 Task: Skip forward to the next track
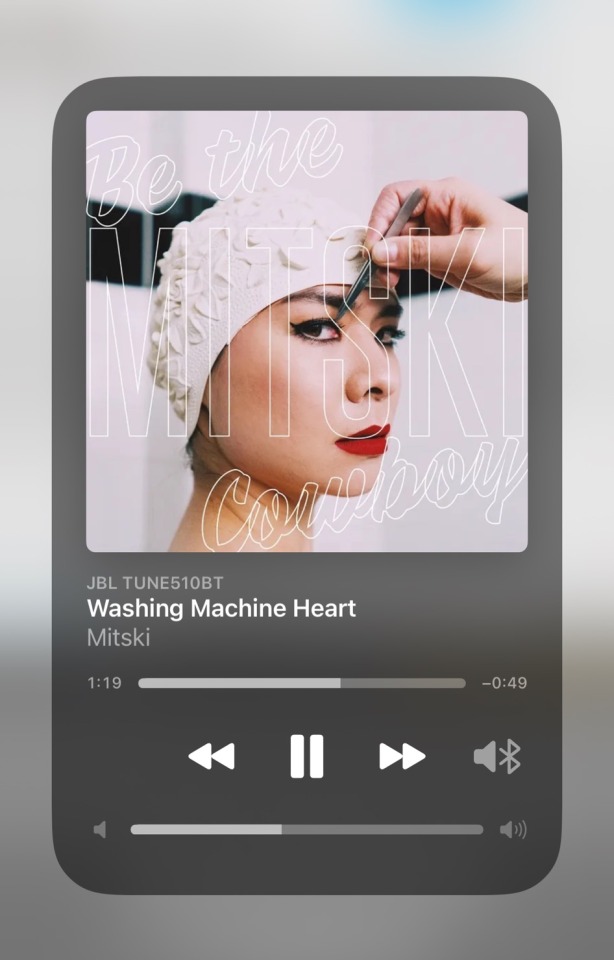402,757
